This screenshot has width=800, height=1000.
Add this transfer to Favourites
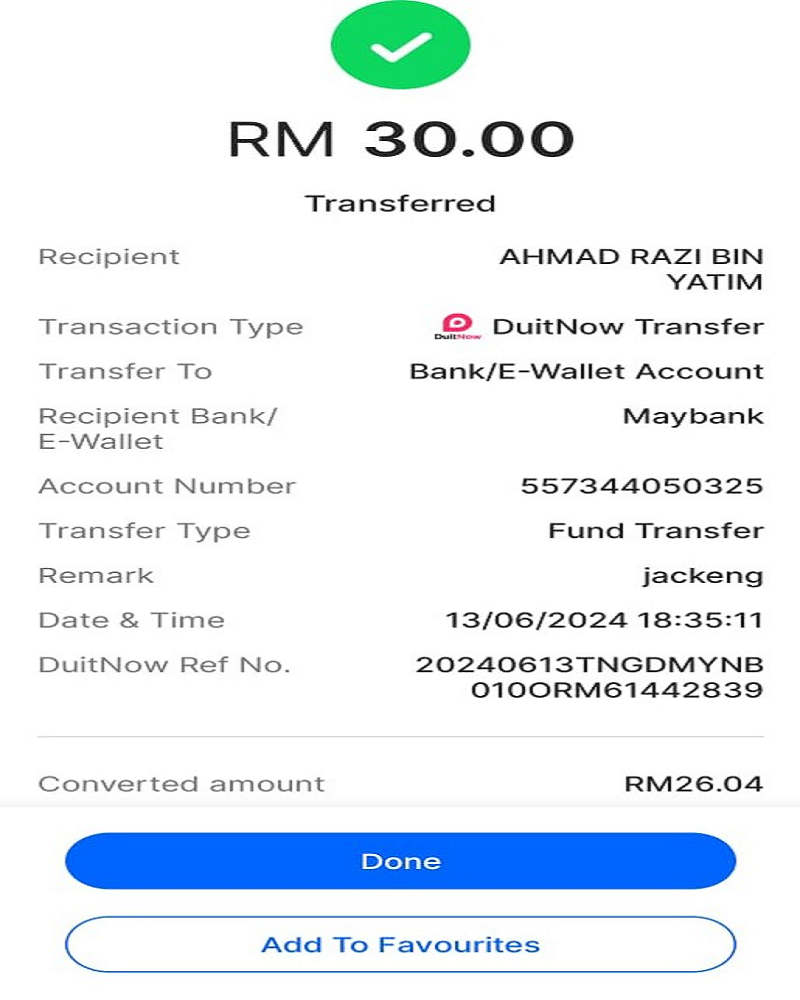[400, 944]
